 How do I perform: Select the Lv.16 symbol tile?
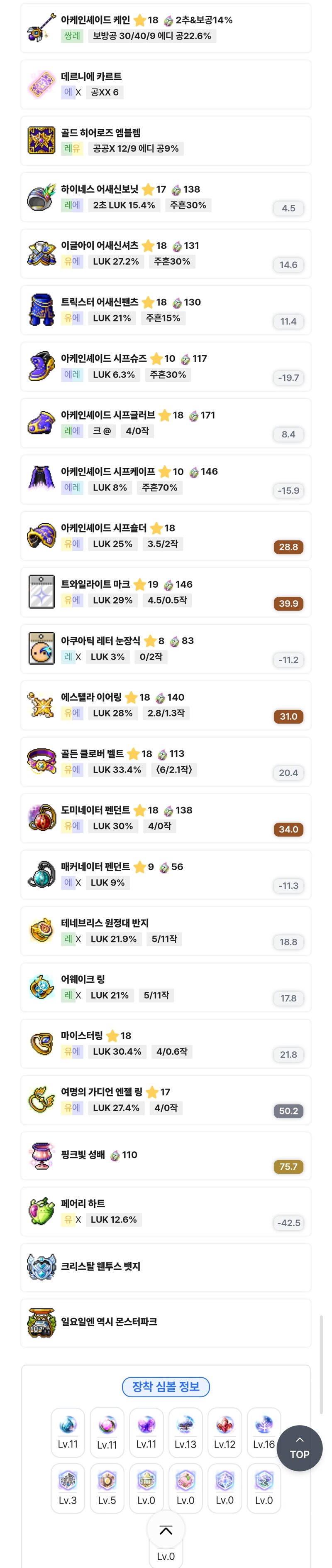[263, 1432]
